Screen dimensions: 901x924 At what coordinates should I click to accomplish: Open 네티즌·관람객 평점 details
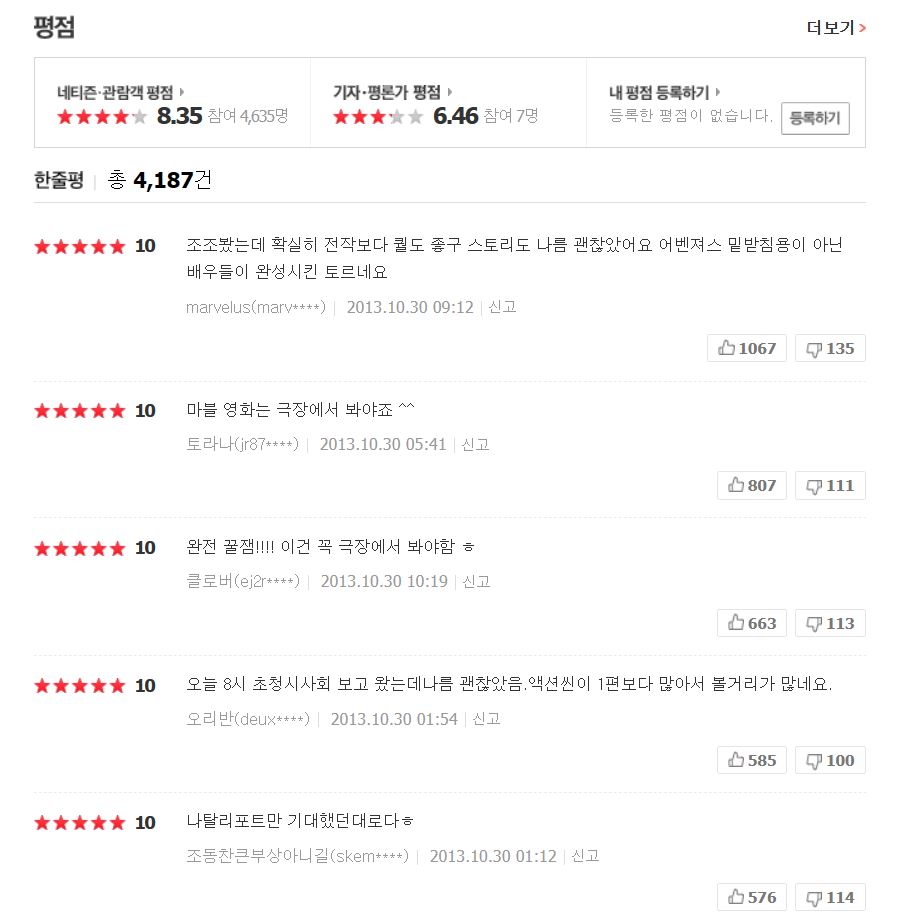120,92
